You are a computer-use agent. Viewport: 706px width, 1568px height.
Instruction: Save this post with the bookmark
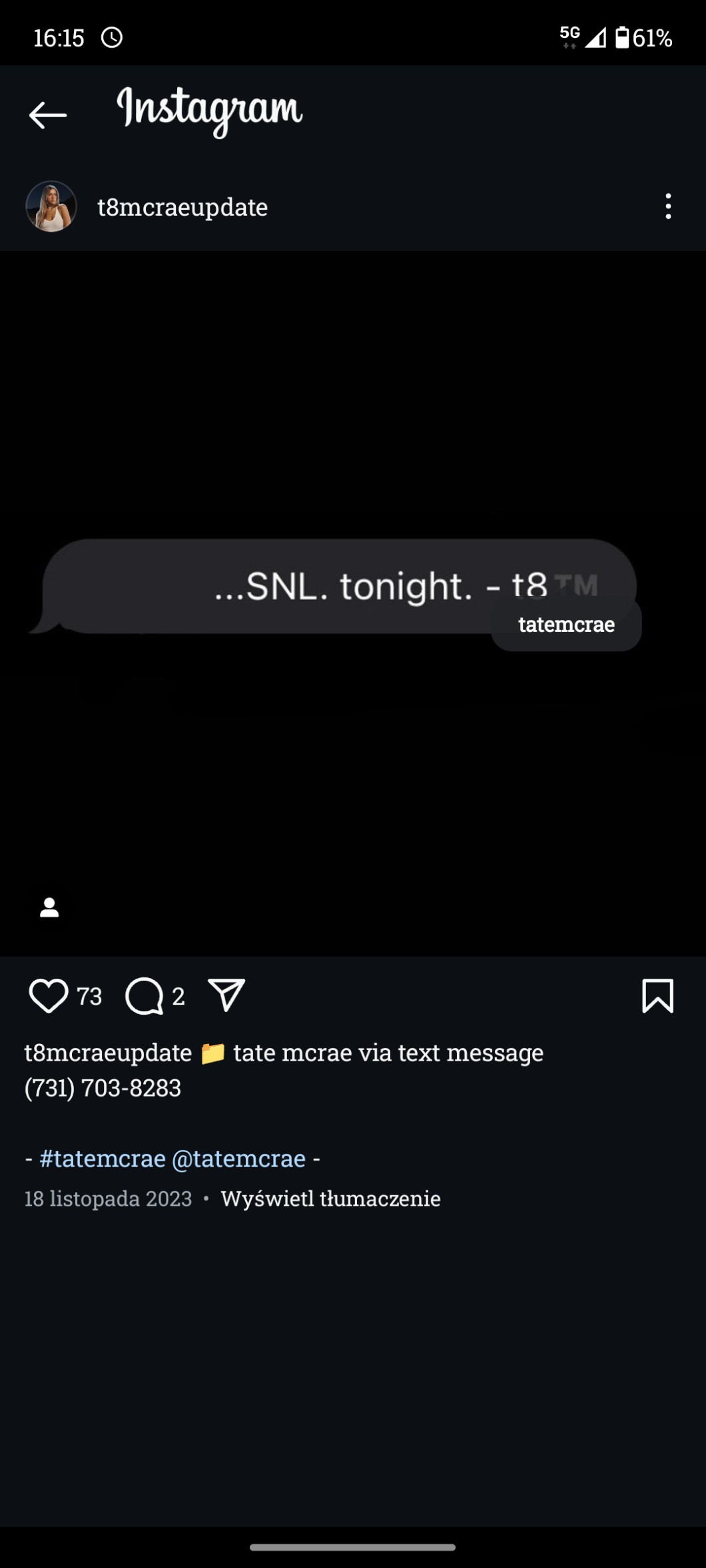point(657,996)
